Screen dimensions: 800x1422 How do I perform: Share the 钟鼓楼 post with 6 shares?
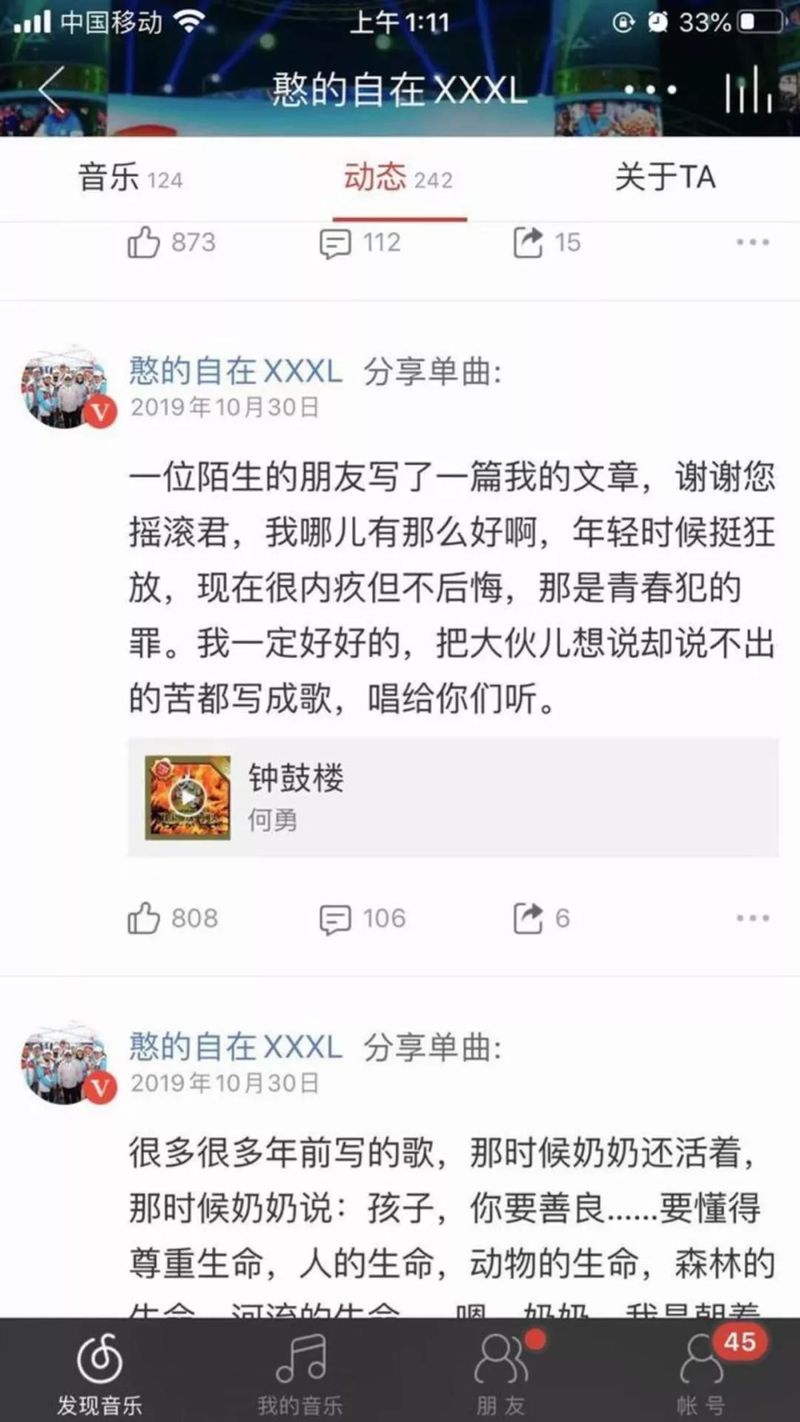click(528, 918)
